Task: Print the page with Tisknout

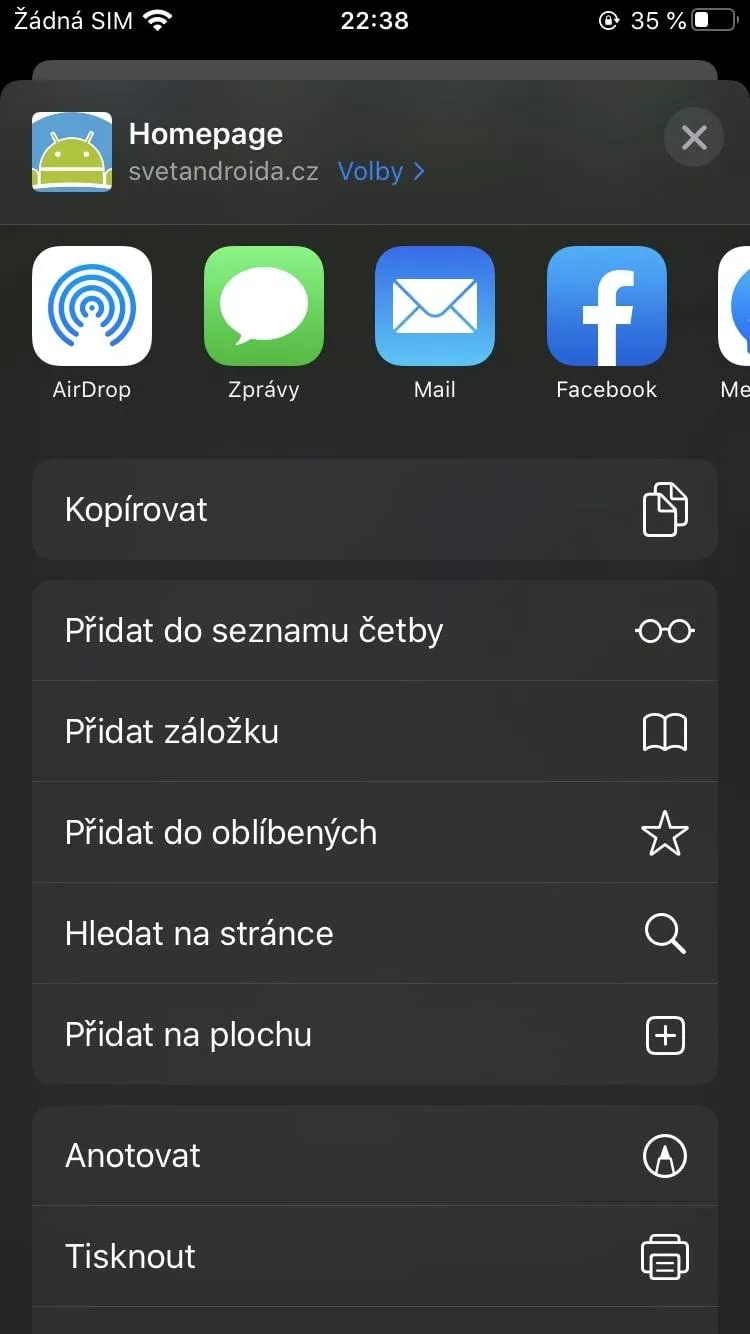Action: click(375, 1257)
